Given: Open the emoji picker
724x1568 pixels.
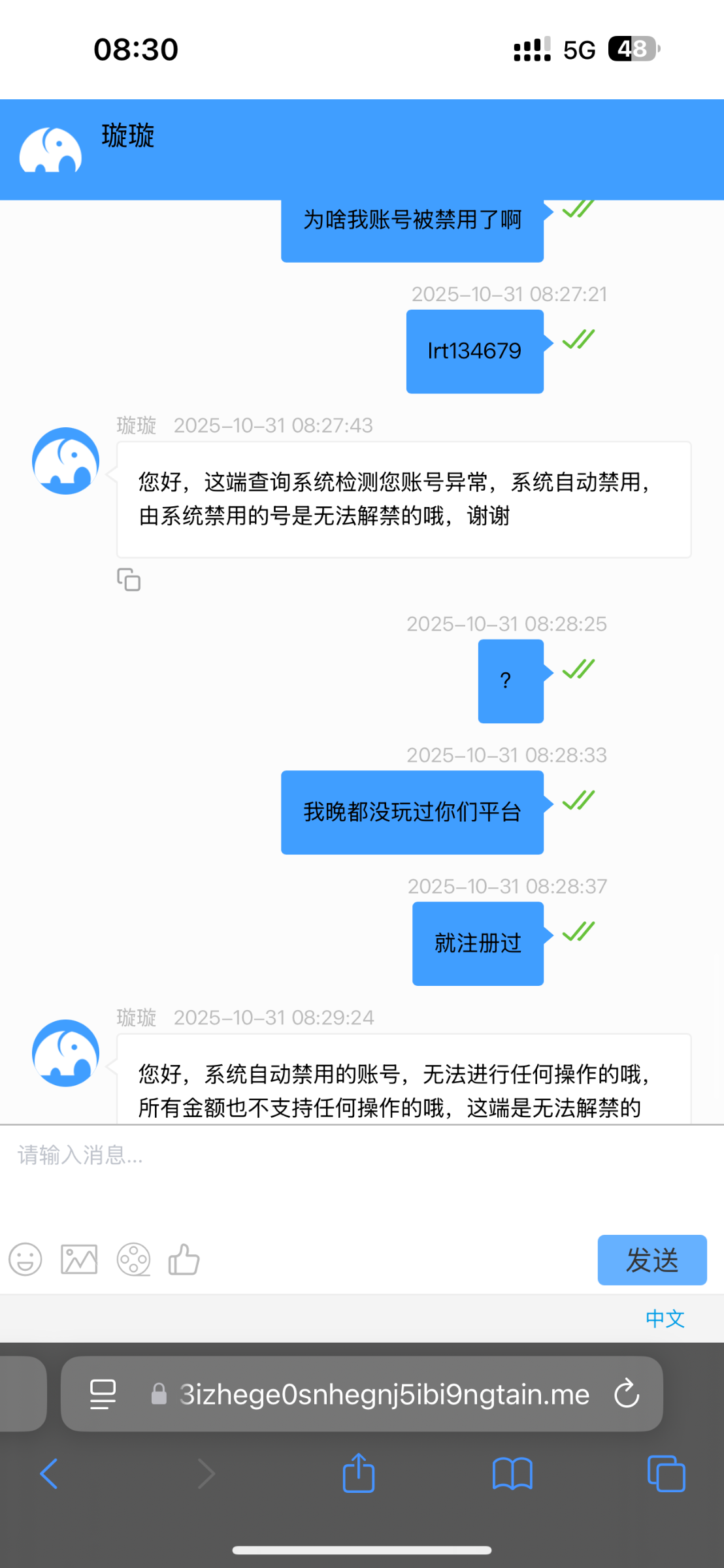Looking at the screenshot, I should click(25, 1259).
